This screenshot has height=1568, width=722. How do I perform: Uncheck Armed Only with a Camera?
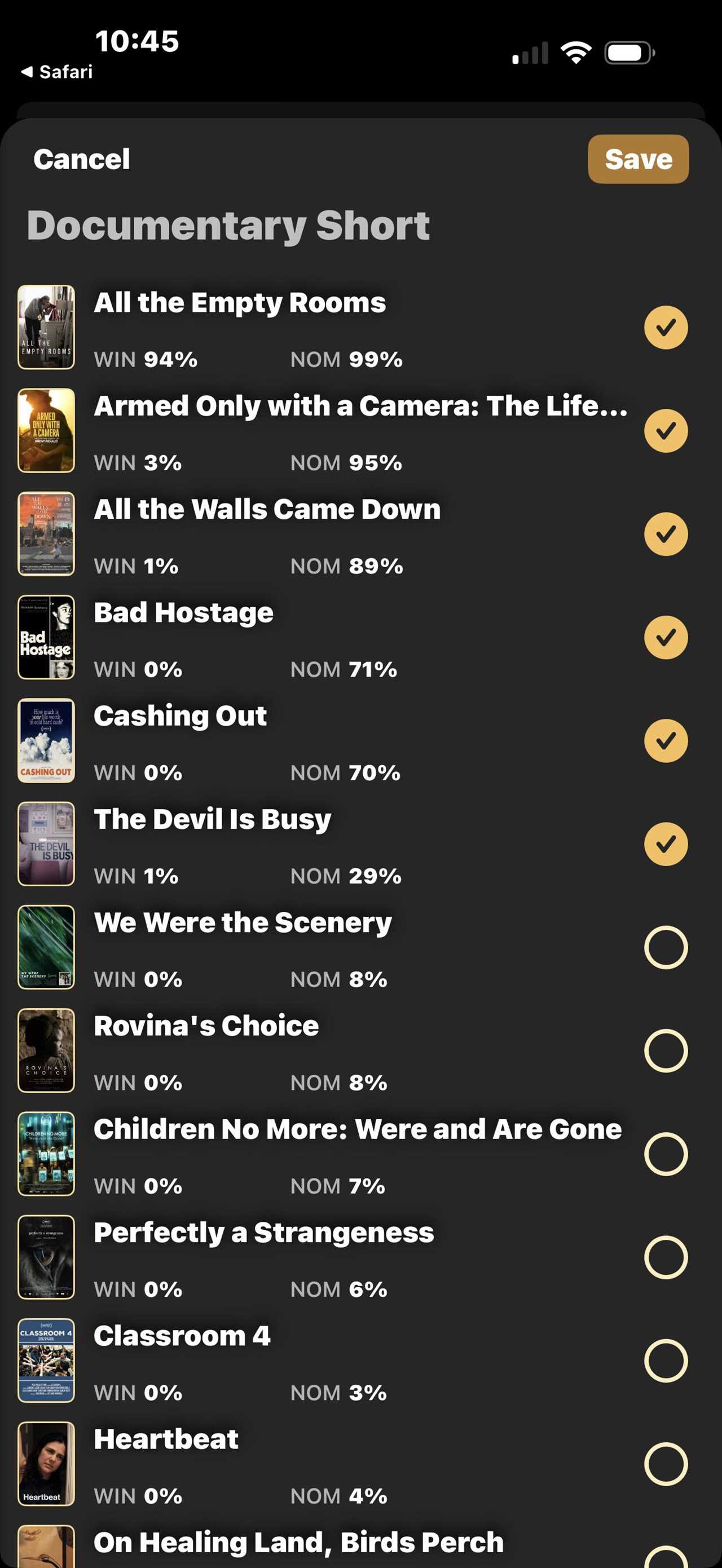coord(666,431)
